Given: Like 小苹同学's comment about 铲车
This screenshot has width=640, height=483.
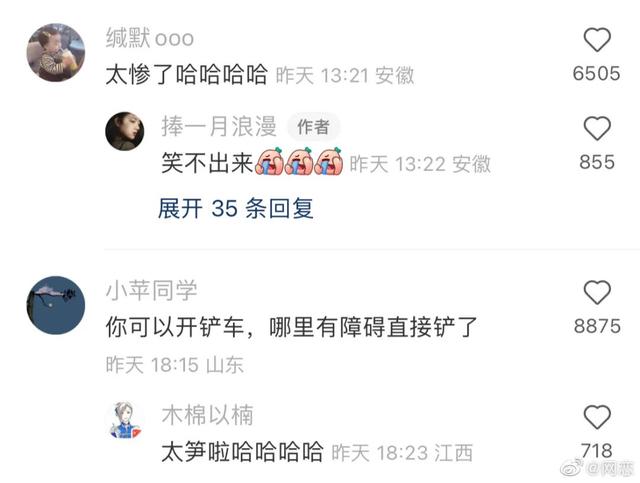Looking at the screenshot, I should click(x=597, y=292).
